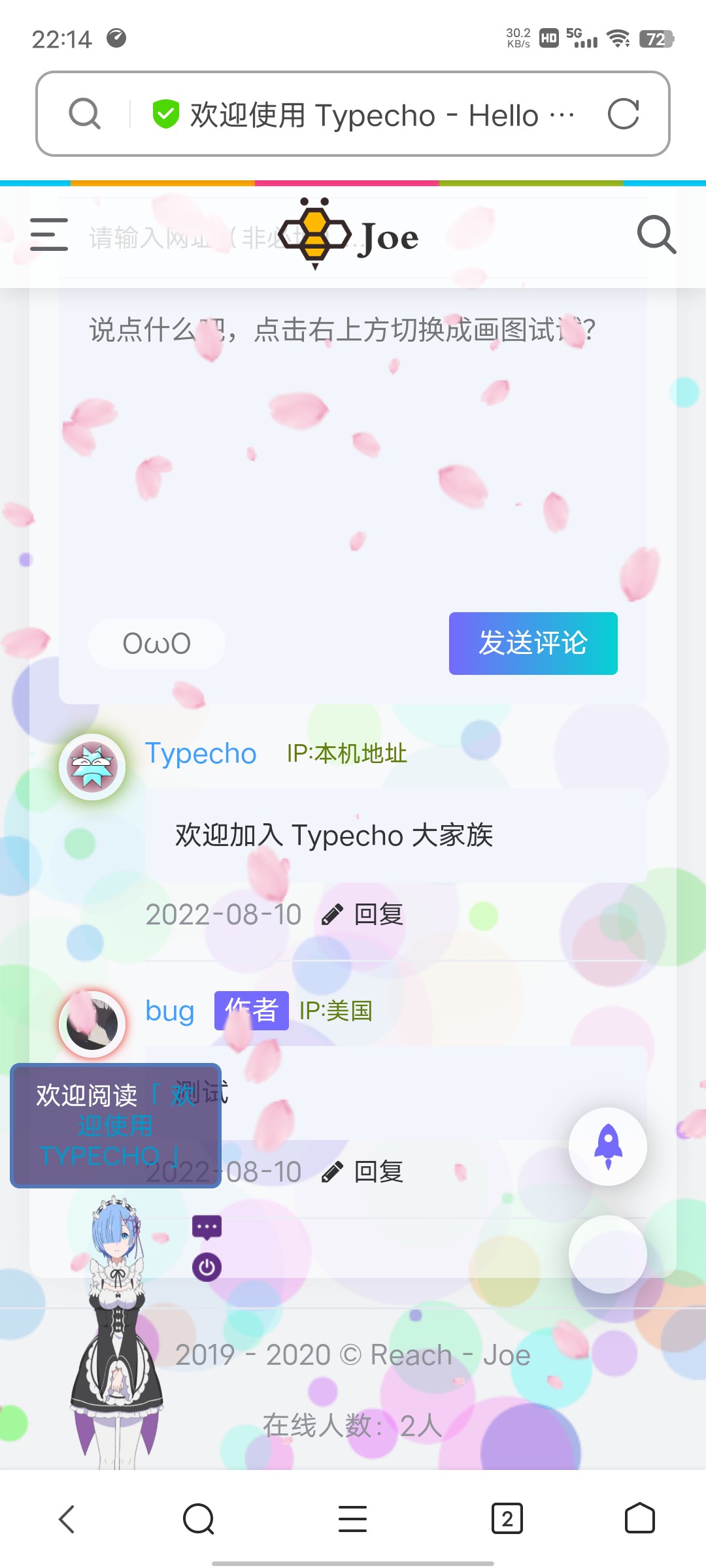Open commenter Typecho's name link
706x1568 pixels.
(x=201, y=753)
